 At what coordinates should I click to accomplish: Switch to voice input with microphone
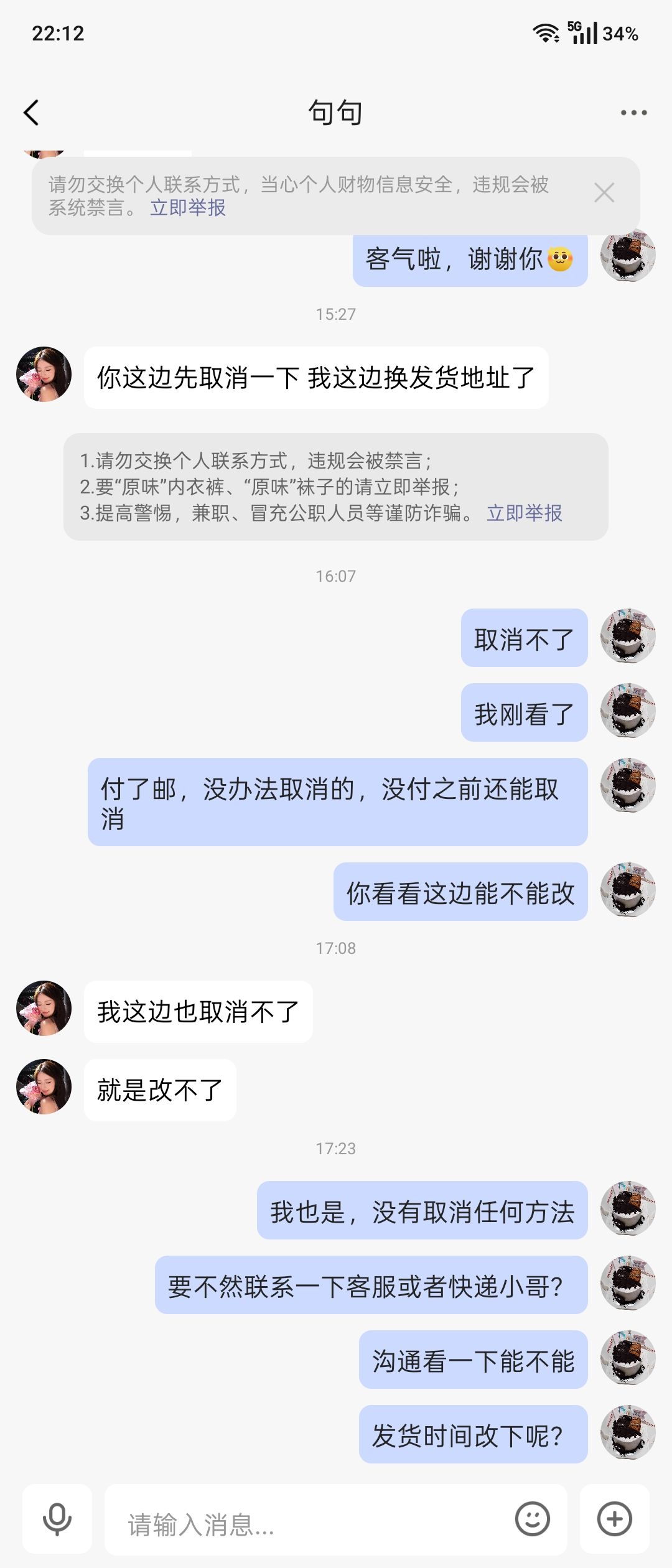click(x=57, y=1518)
